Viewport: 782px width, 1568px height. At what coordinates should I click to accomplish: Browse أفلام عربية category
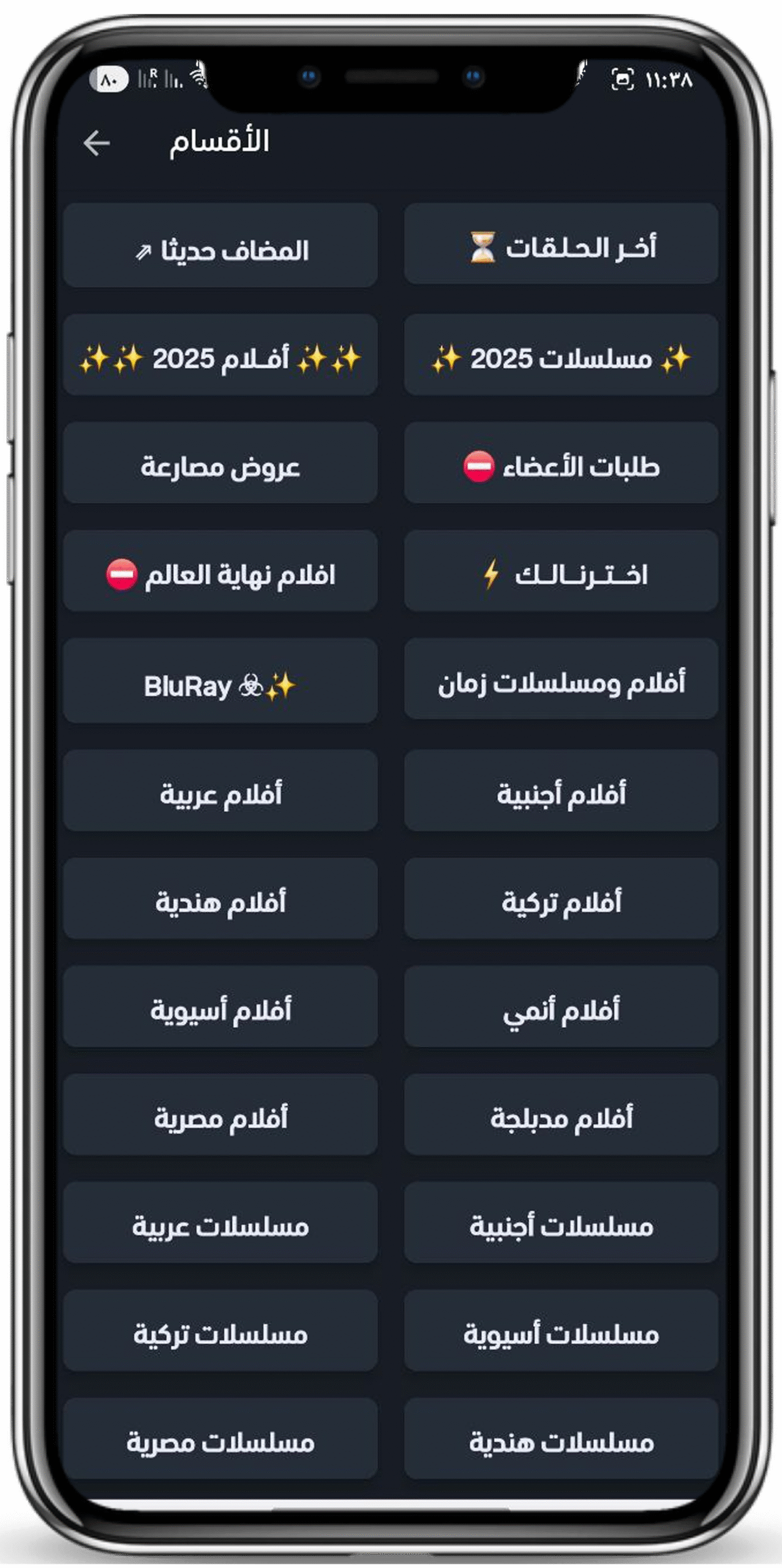[x=220, y=790]
